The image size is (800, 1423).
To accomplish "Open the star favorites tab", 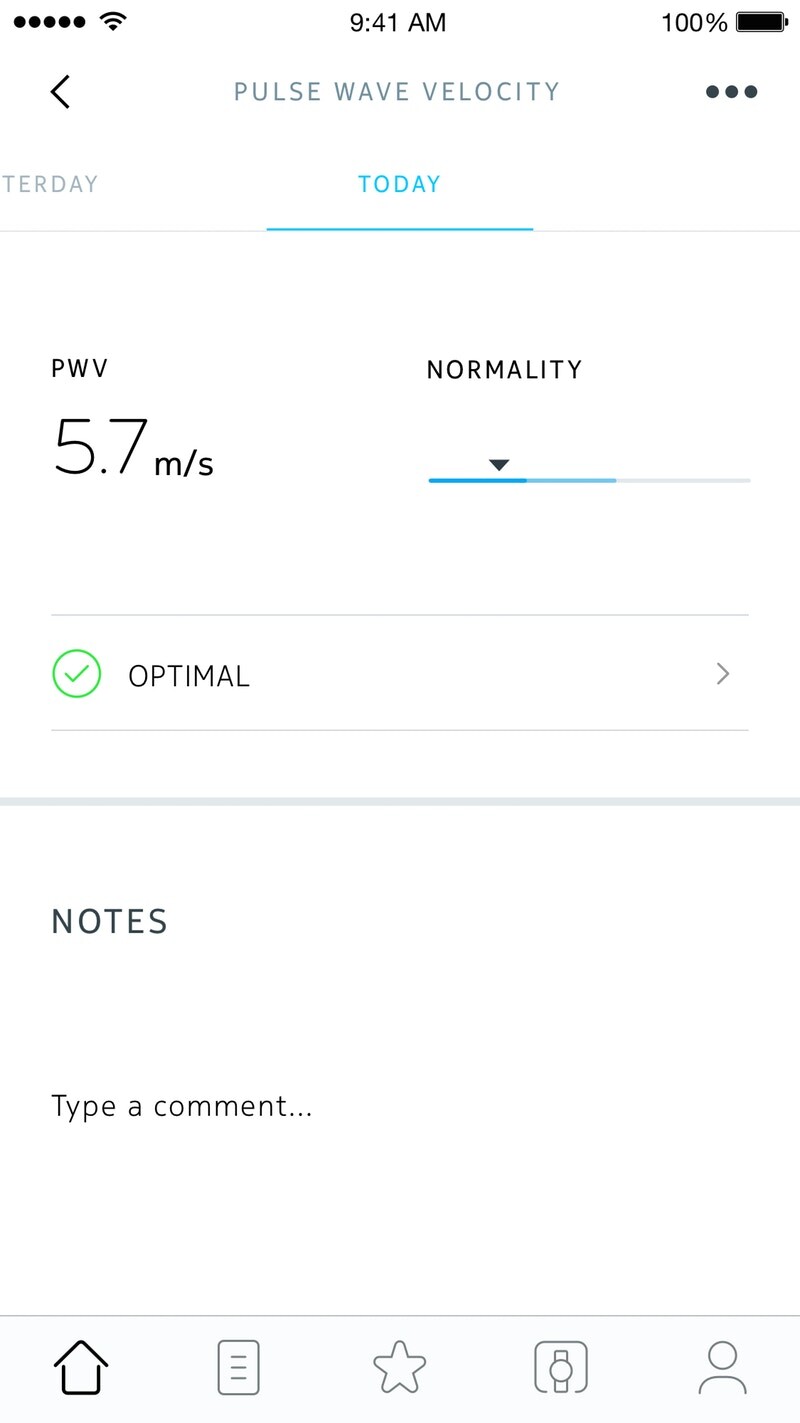I will [x=399, y=1368].
